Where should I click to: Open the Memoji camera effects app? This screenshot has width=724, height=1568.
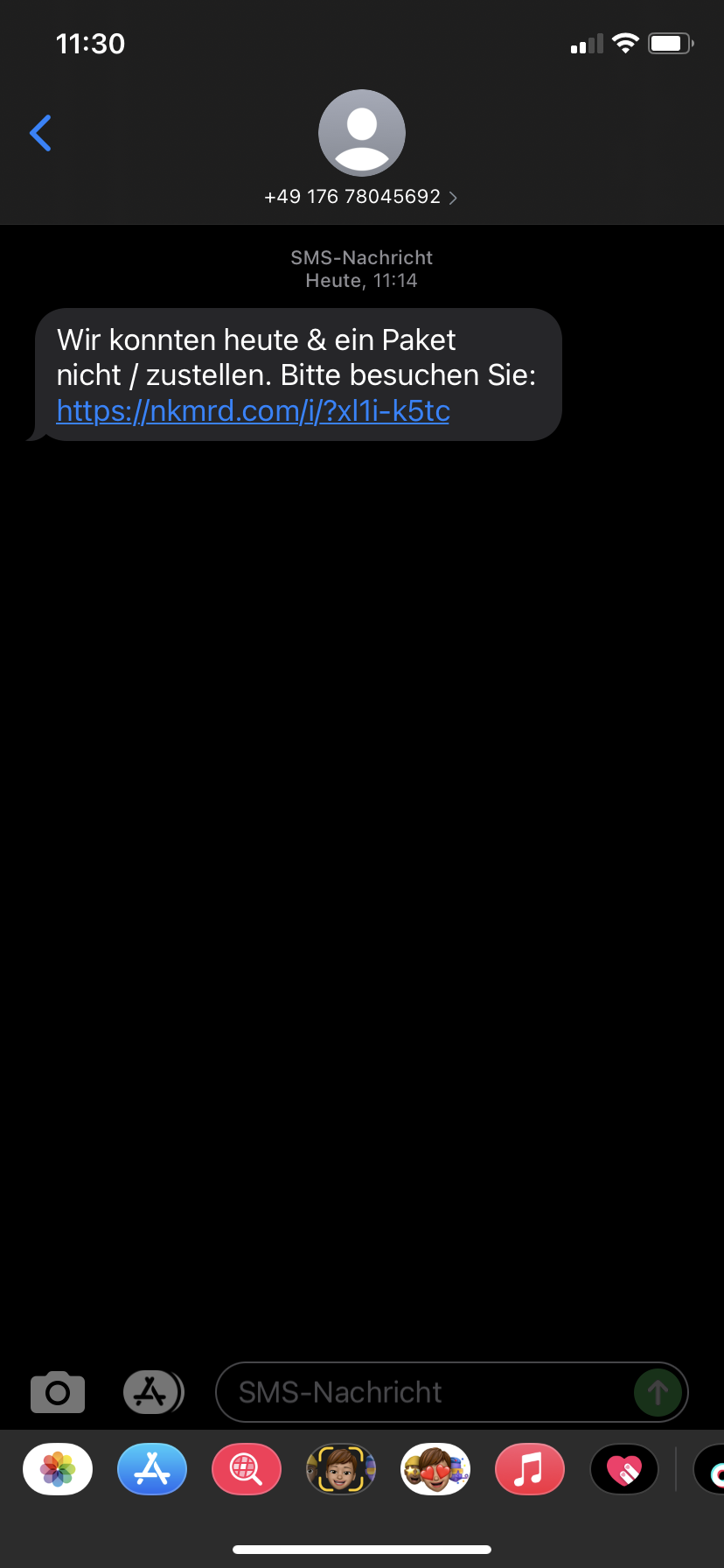click(341, 1469)
